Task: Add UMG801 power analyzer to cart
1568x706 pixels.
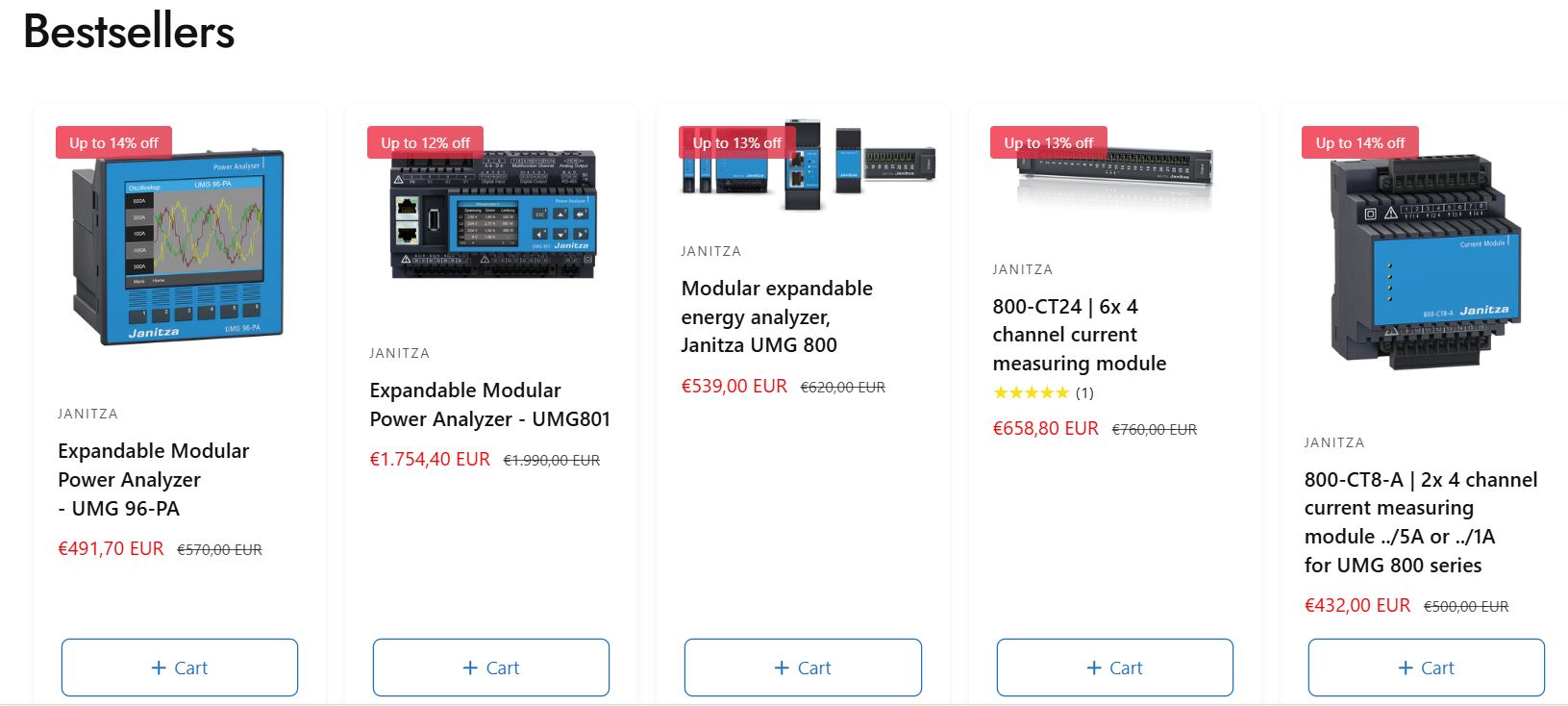Action: click(491, 668)
